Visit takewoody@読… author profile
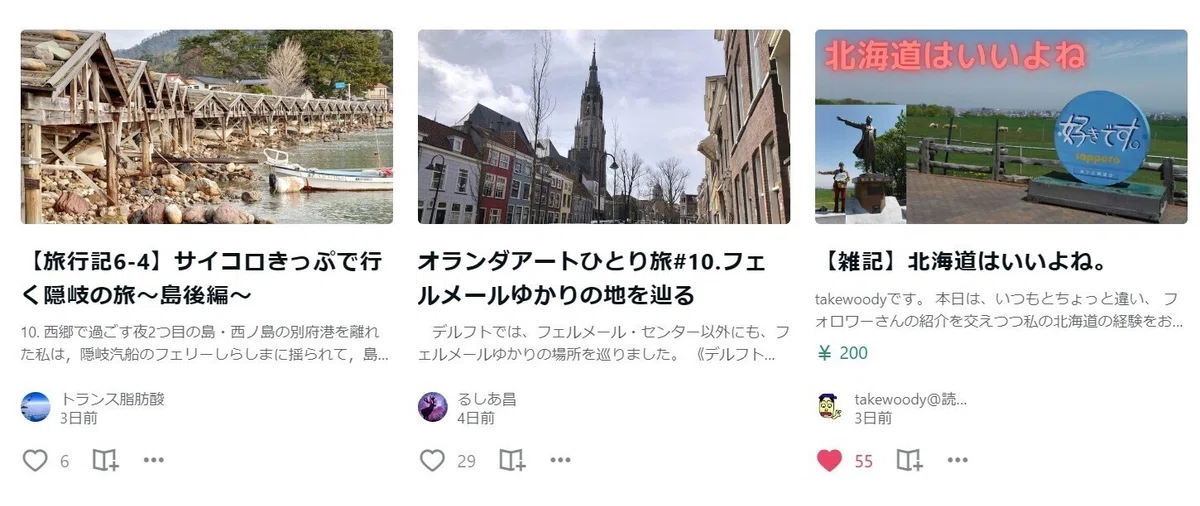Viewport: 1200px width, 506px height. tap(910, 399)
